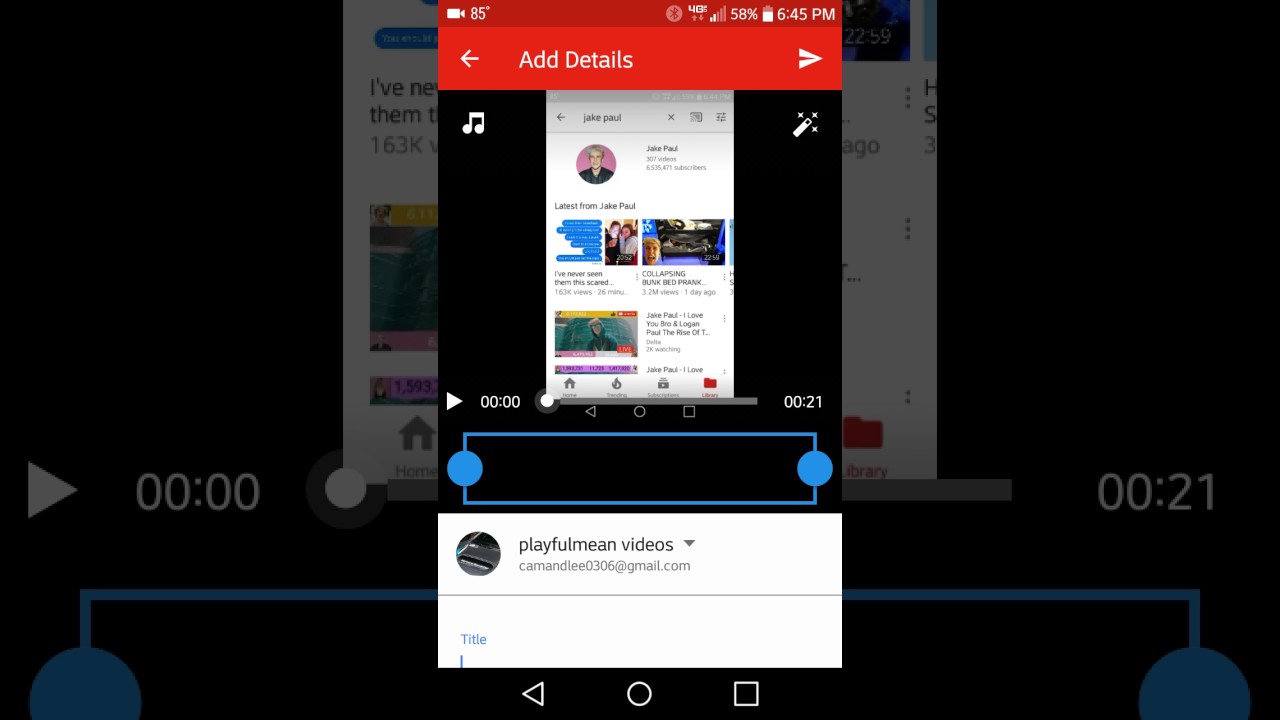Screen dimensions: 1280x720
Task: Open the filters magic wand
Action: 805,124
